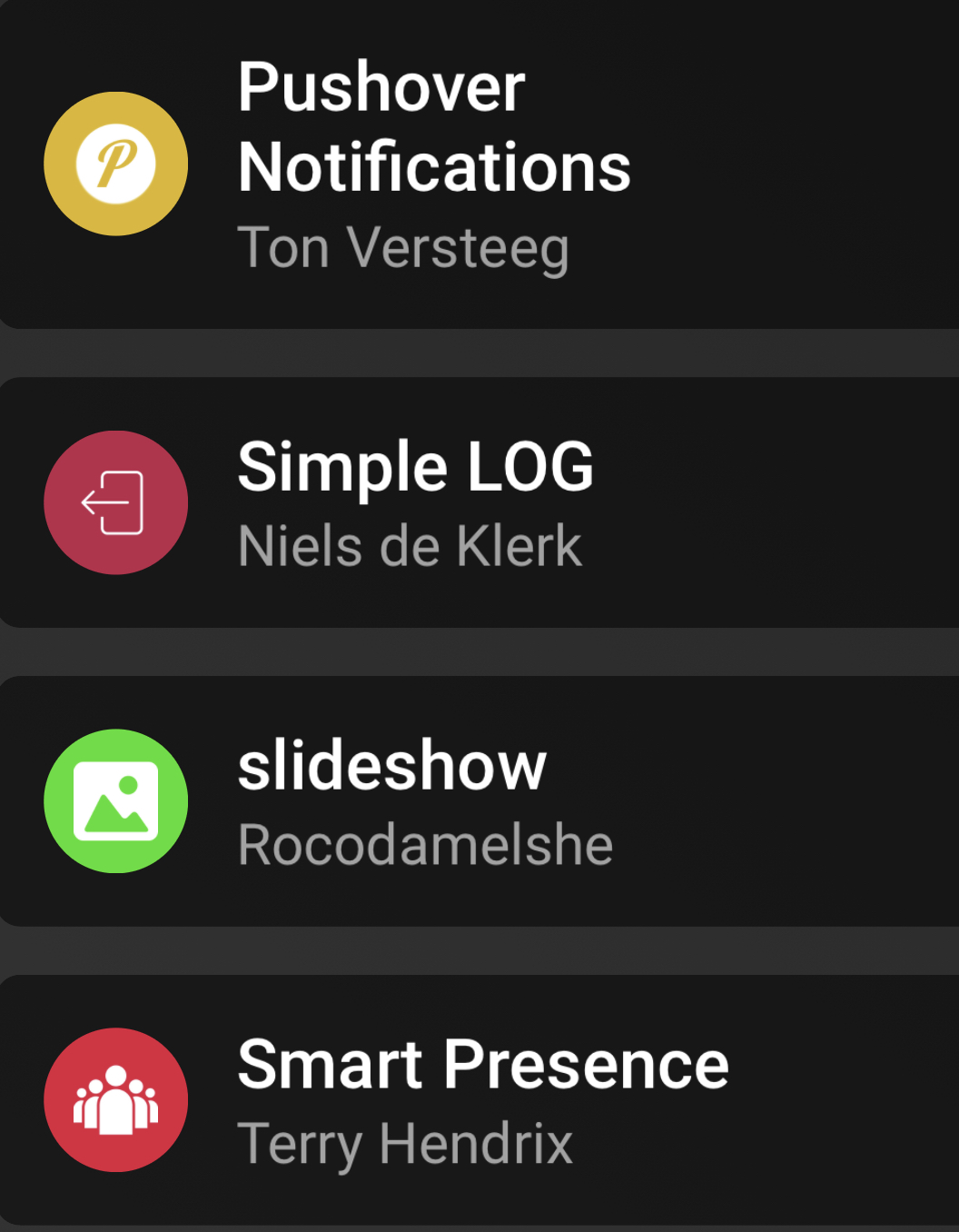View Smart Presence by Terry Hendrix
Viewport: 959px width, 1232px height.
(x=483, y=1099)
